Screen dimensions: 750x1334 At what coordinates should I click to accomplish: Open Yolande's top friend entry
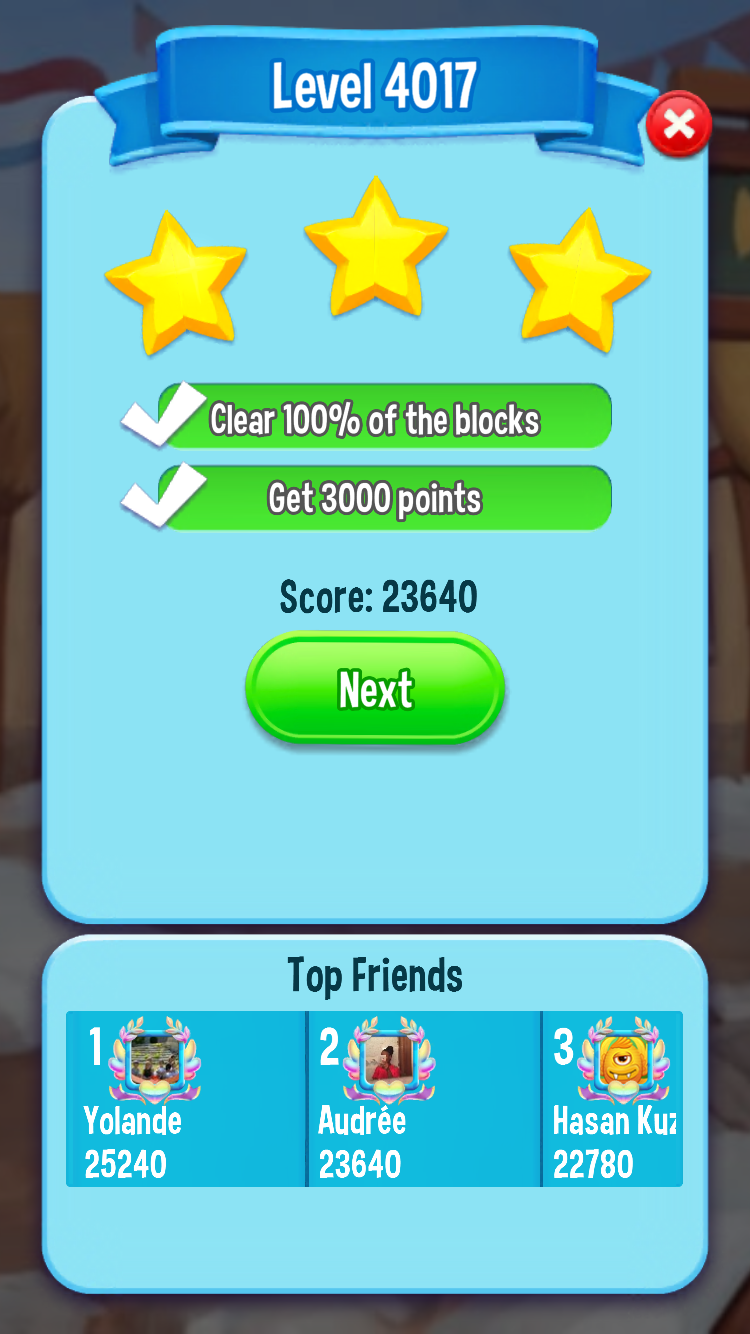186,1098
